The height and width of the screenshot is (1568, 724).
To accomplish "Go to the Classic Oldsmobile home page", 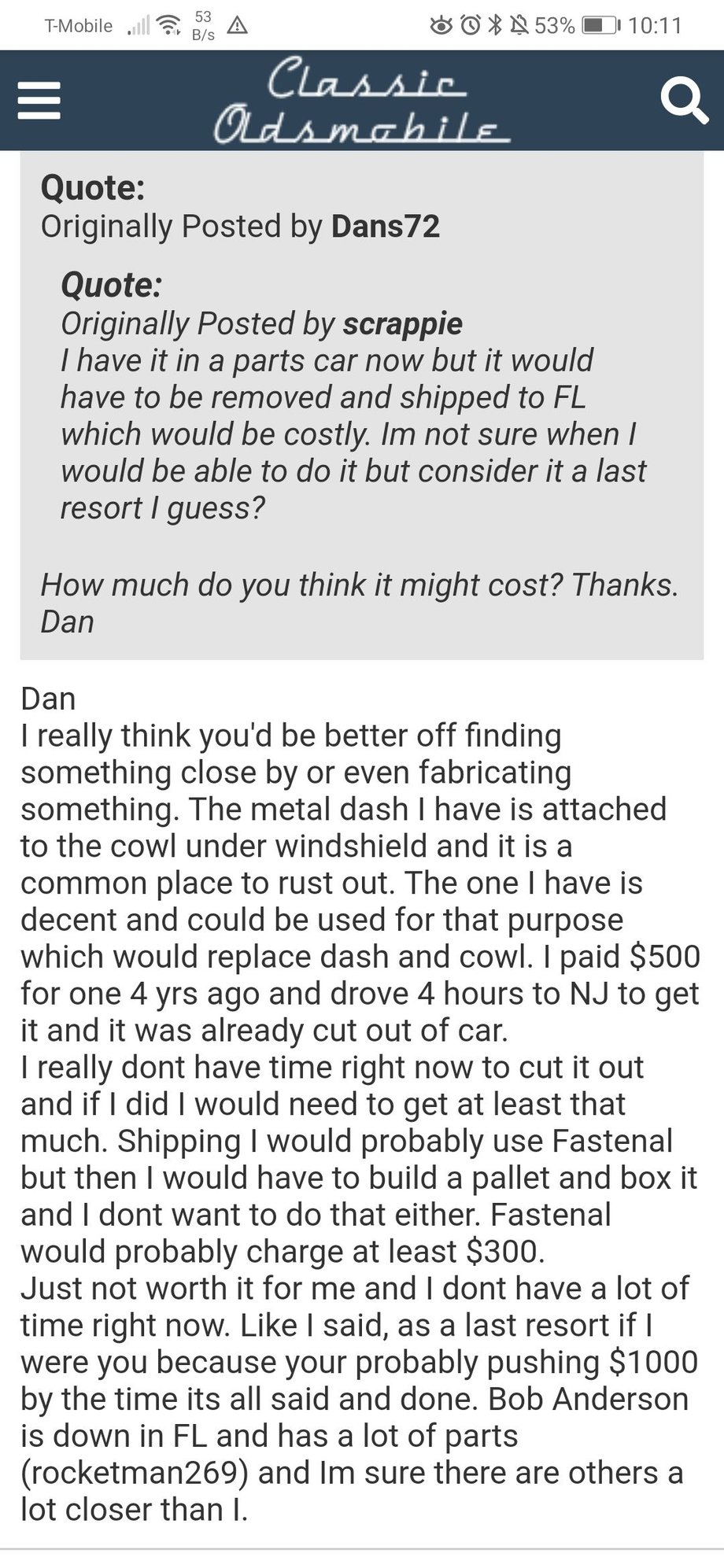I will tap(362, 101).
